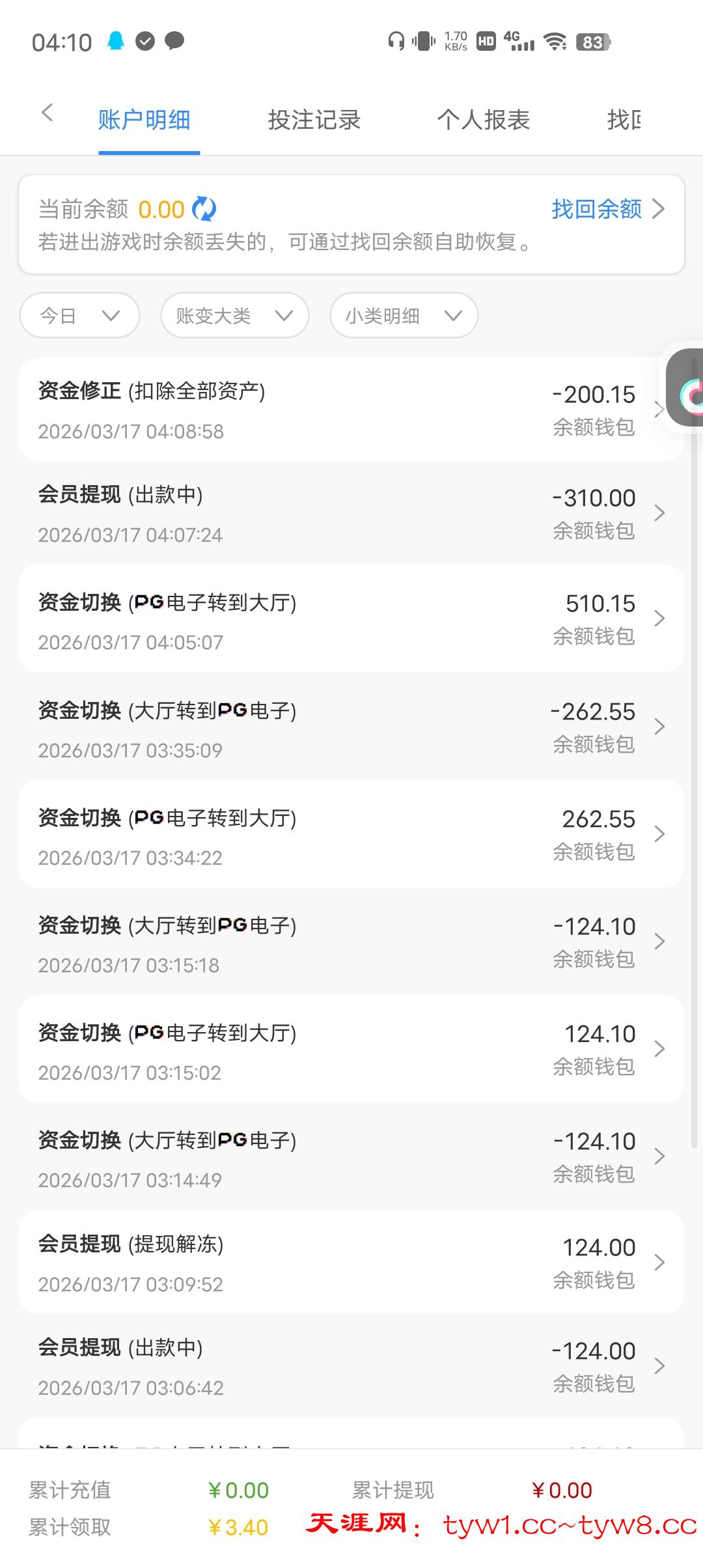The height and width of the screenshot is (1568, 703).
Task: Switch to the 个人报表 tab
Action: [x=483, y=120]
